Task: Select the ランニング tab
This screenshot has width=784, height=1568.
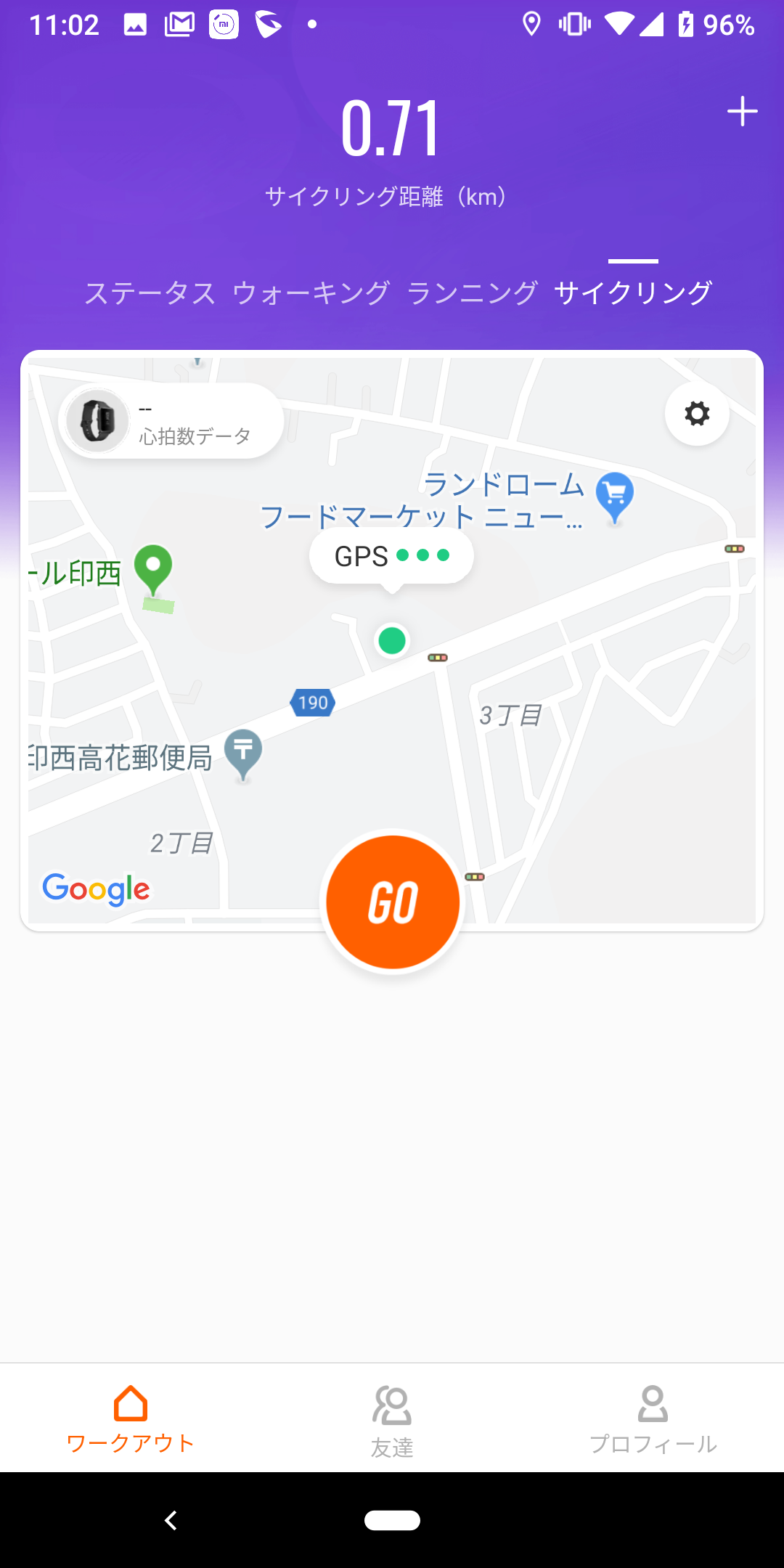Action: [472, 293]
